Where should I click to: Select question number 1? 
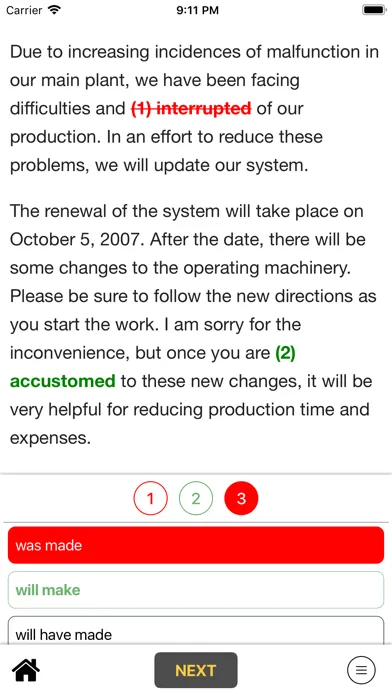tap(150, 498)
